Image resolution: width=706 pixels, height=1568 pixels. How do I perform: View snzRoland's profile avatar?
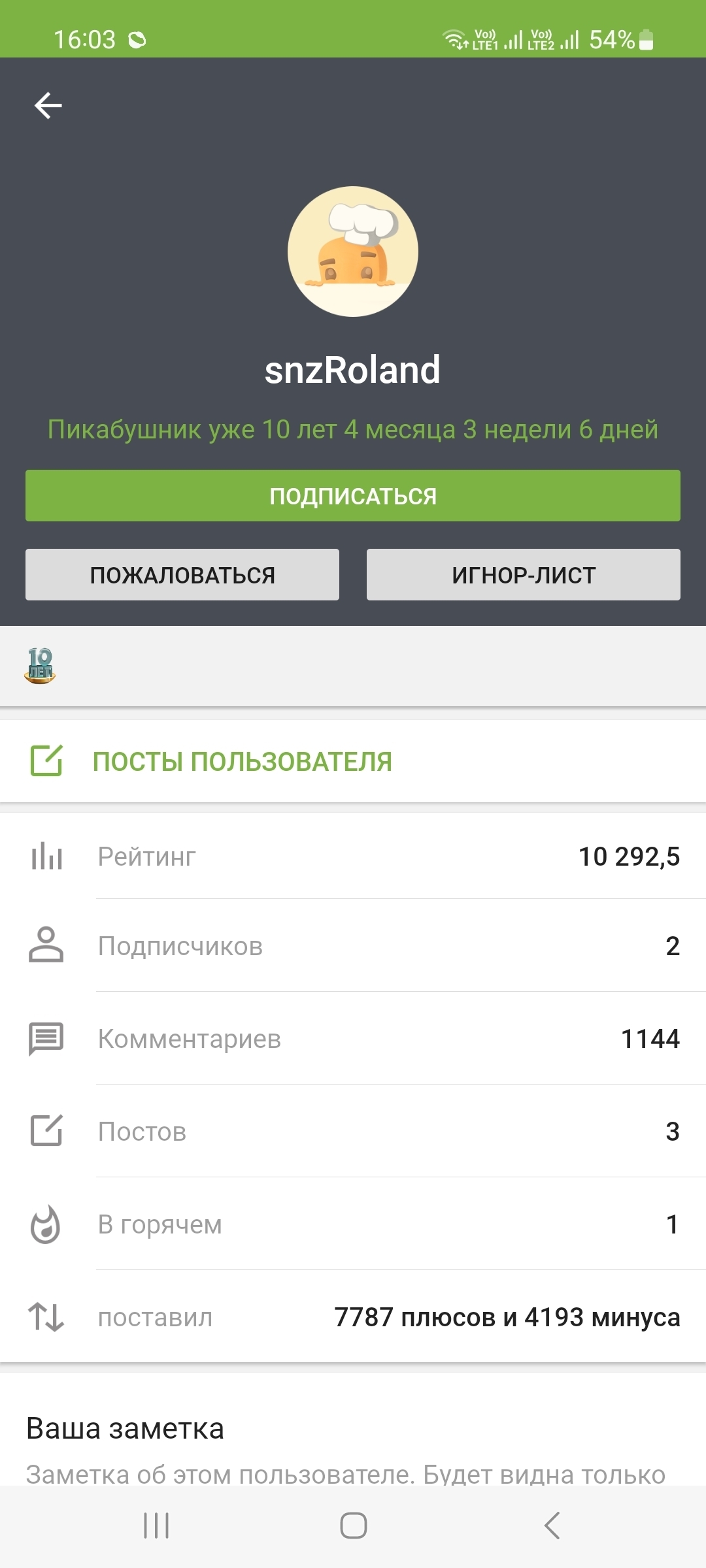pos(353,252)
